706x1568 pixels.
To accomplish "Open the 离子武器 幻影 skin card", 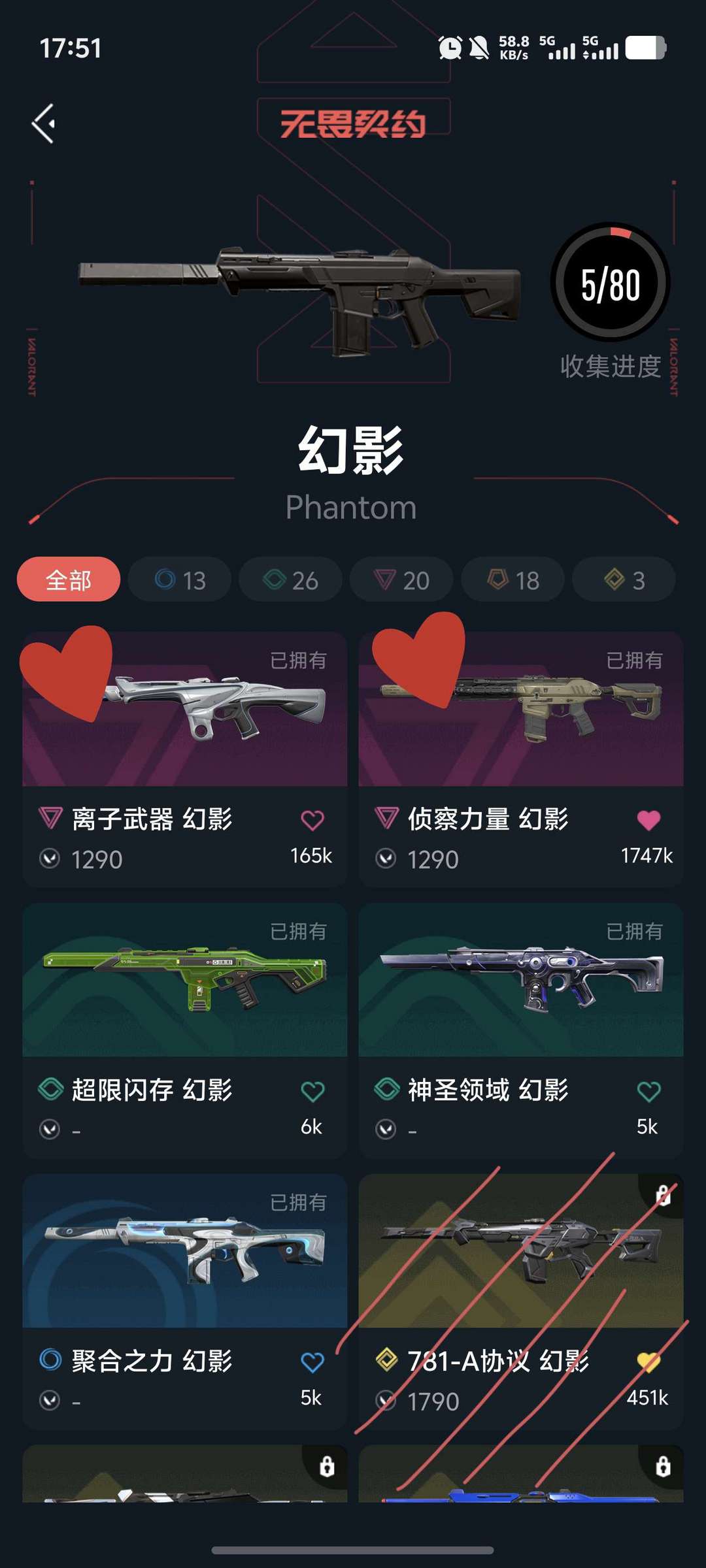I will point(185,759).
